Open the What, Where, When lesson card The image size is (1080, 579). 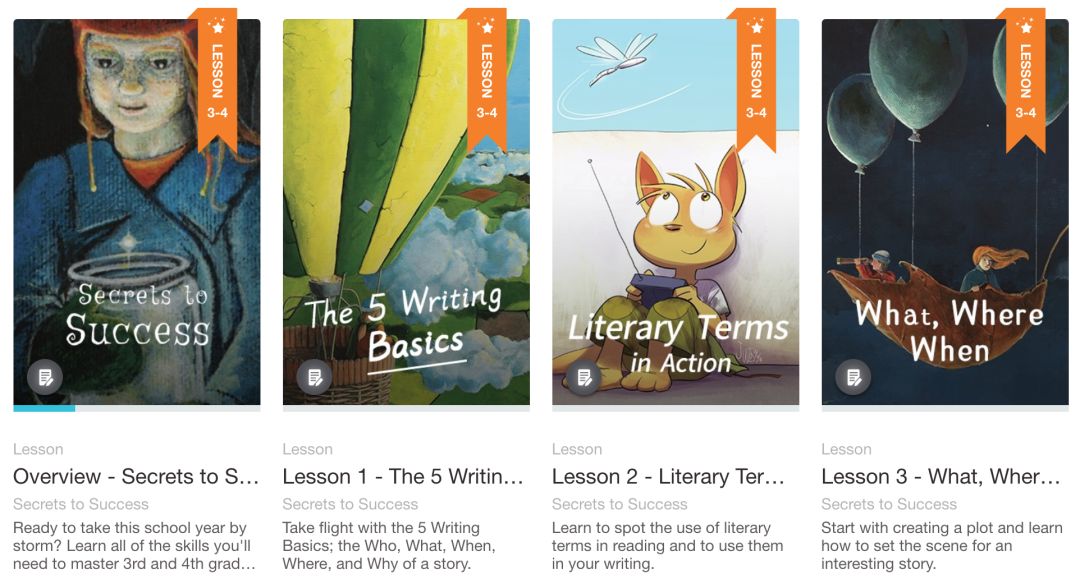pos(945,210)
